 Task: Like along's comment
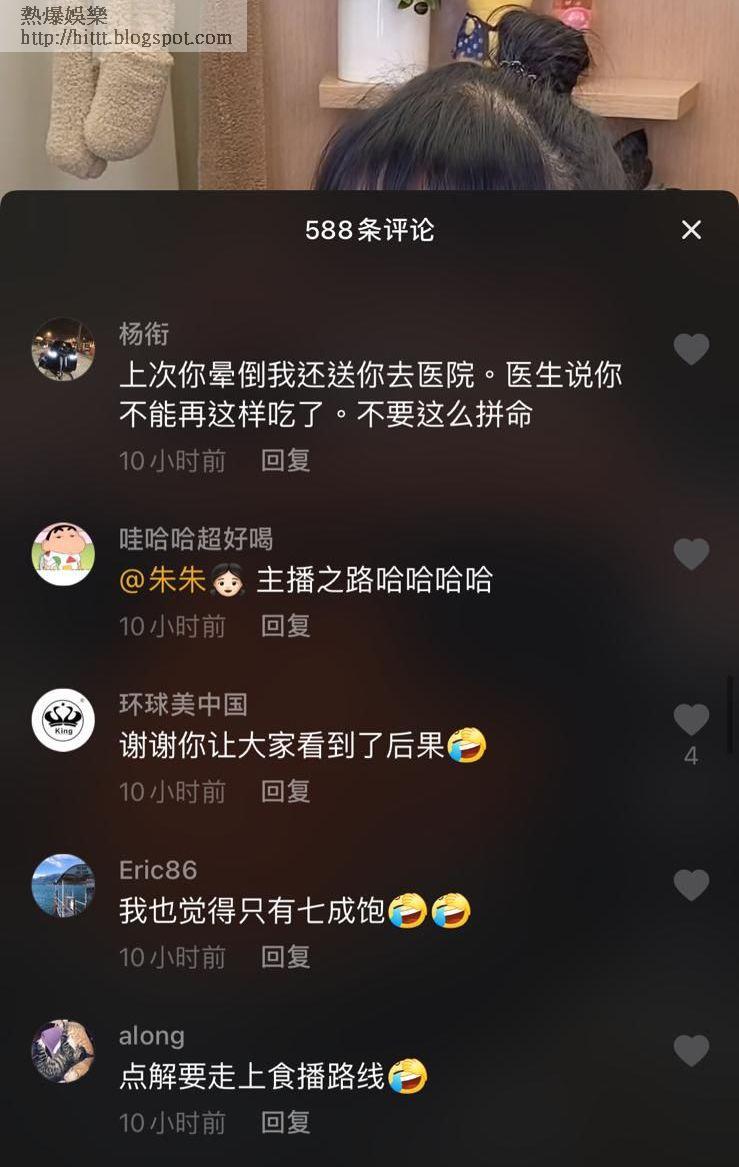point(691,1051)
